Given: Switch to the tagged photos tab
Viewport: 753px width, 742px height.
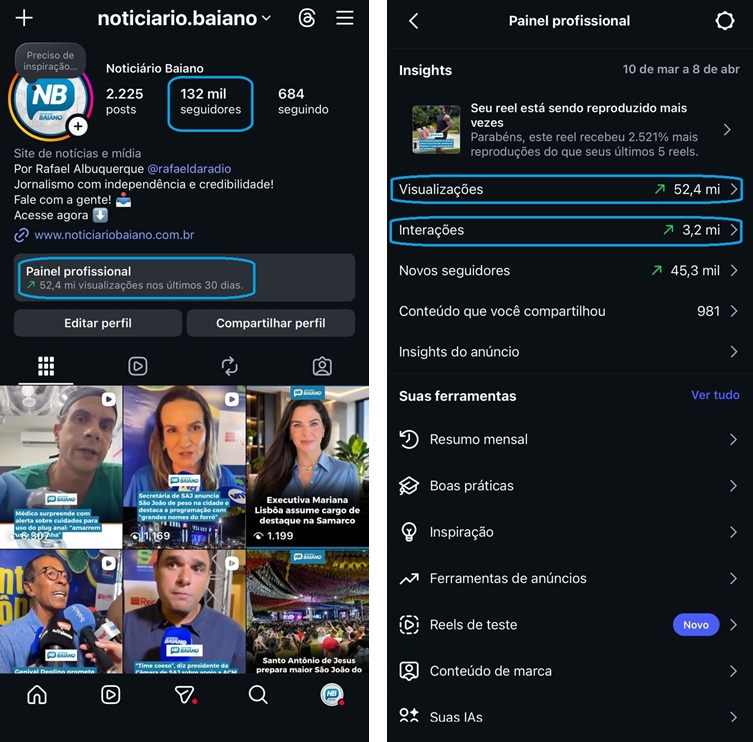Looking at the screenshot, I should click(322, 366).
